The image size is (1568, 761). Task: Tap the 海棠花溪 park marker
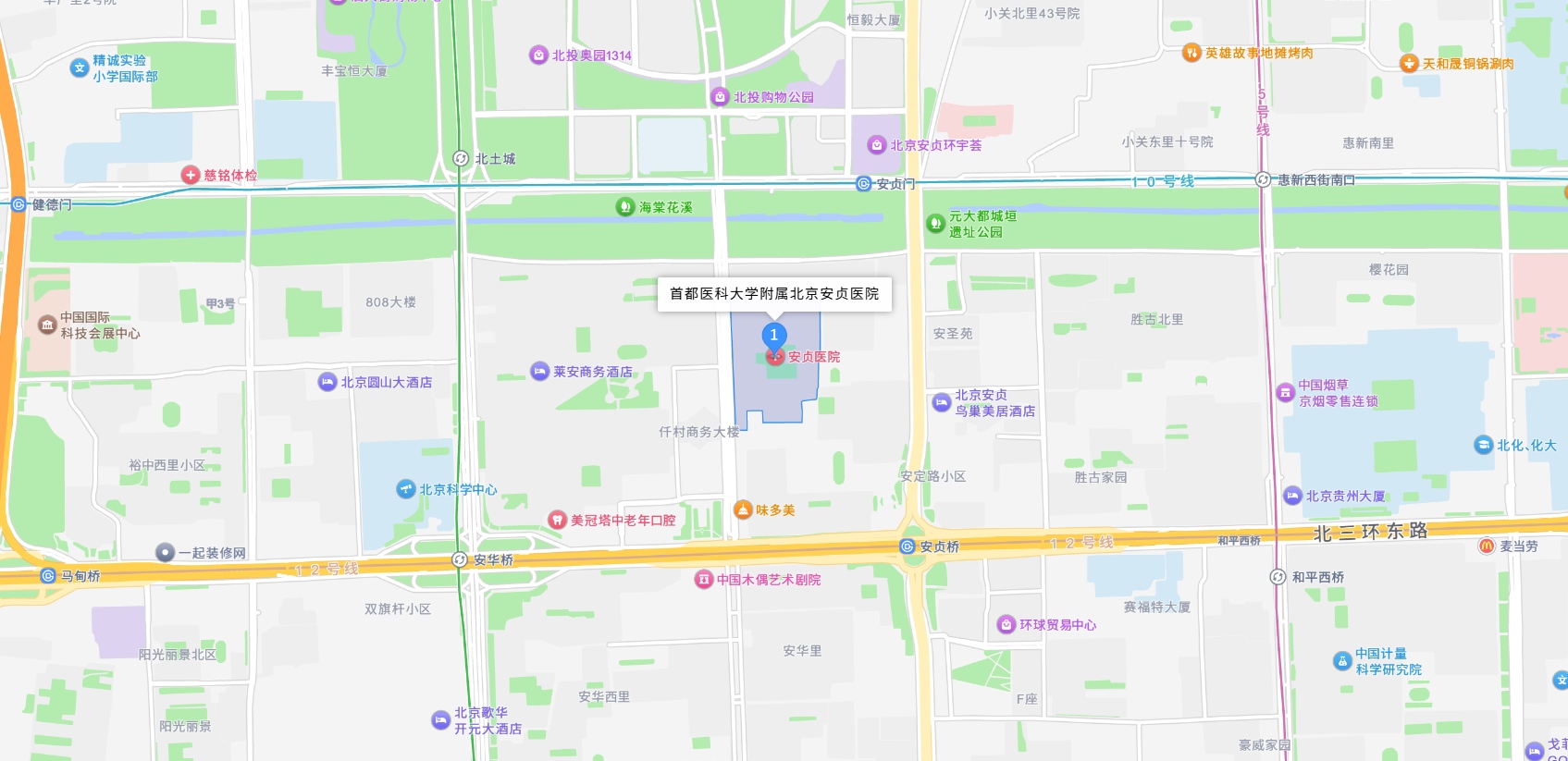[x=625, y=207]
